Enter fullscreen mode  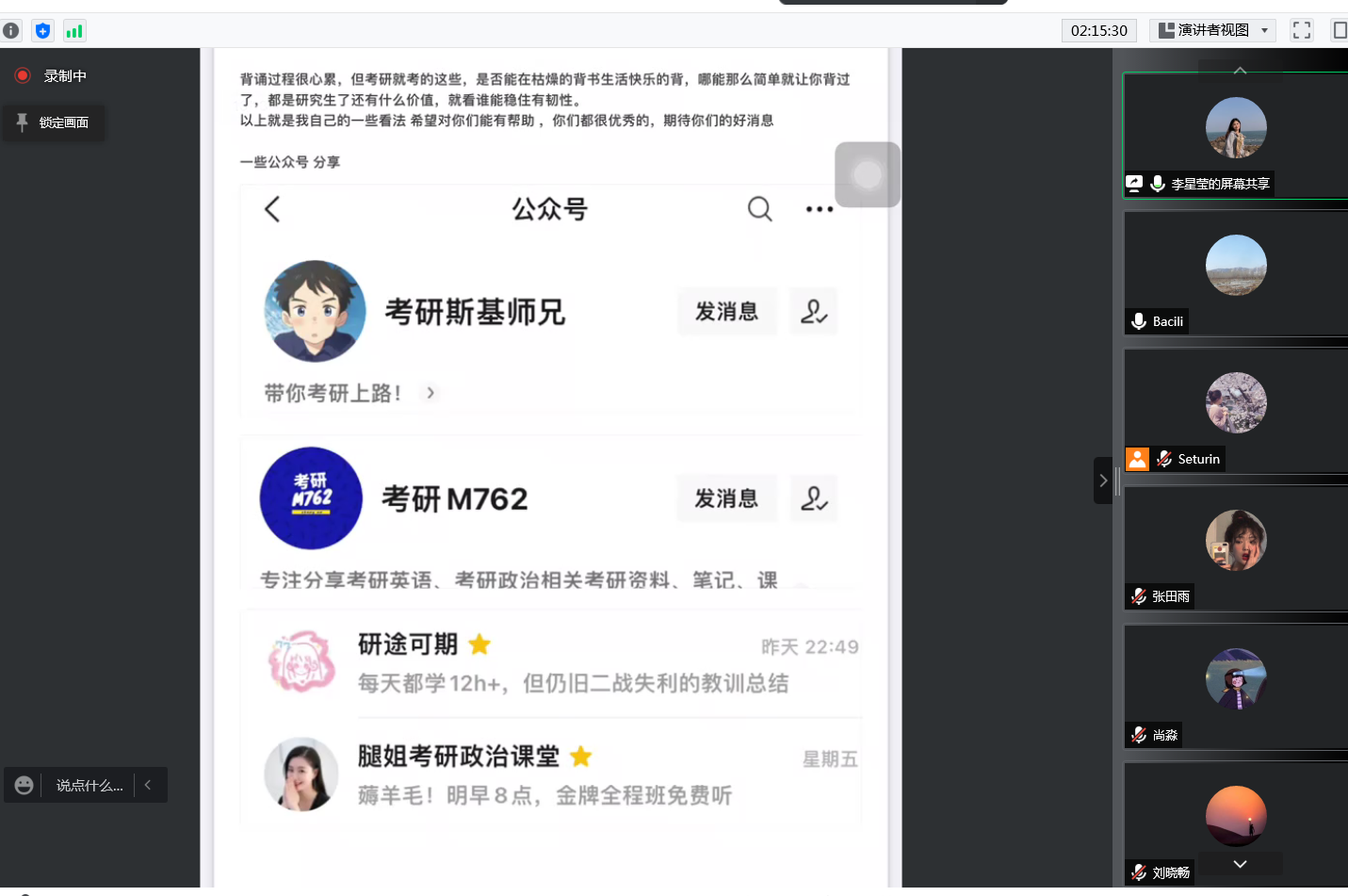pyautogui.click(x=1301, y=30)
